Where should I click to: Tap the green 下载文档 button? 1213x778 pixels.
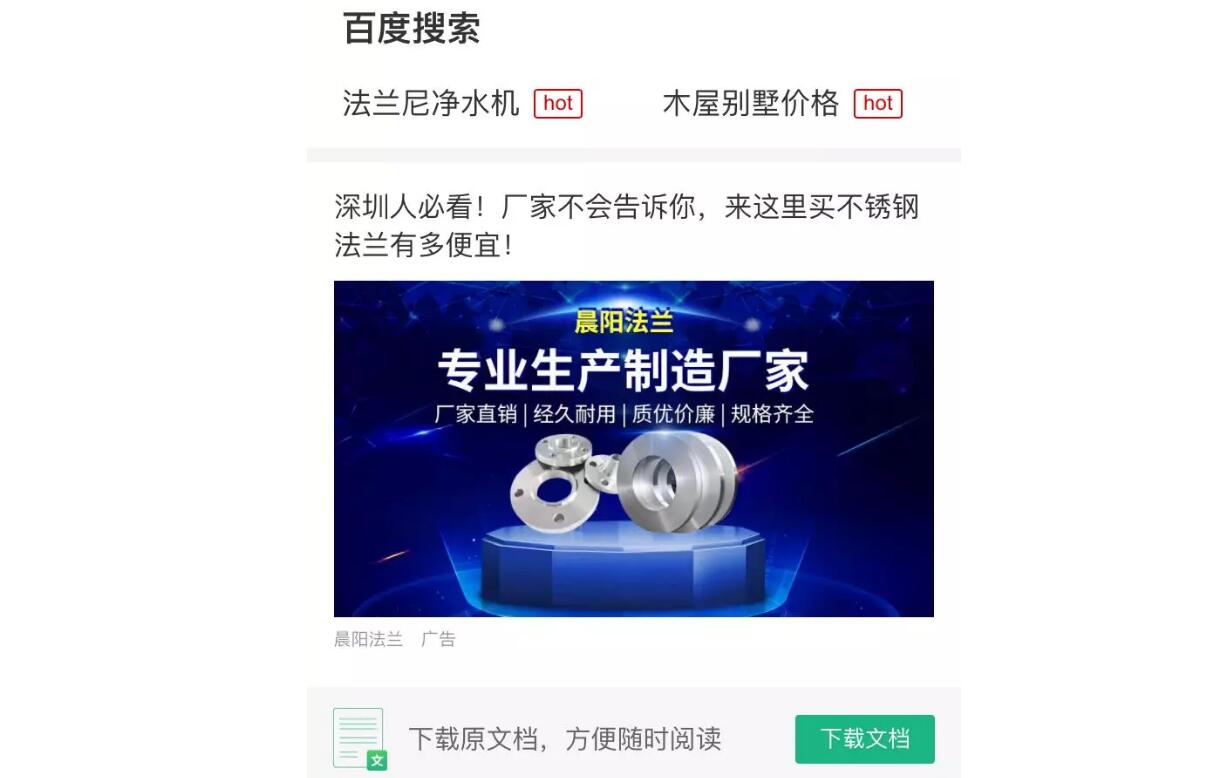(x=864, y=739)
